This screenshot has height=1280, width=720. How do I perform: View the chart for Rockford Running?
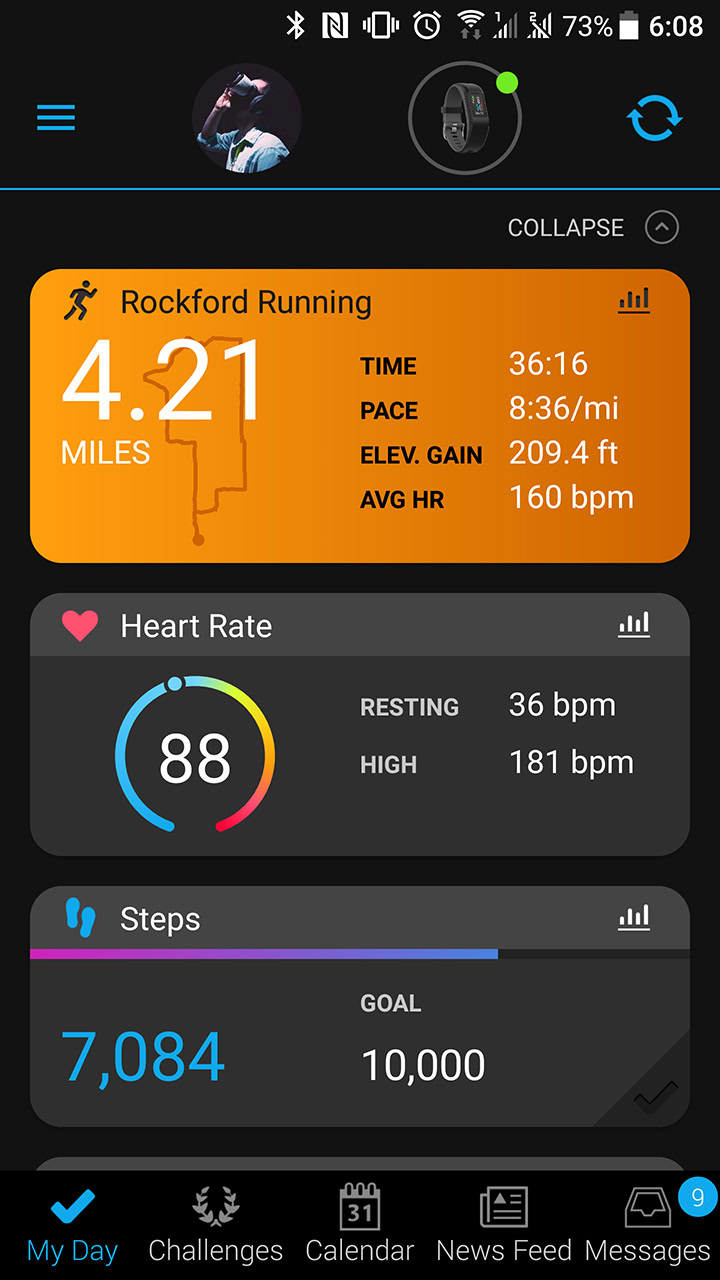coord(634,299)
